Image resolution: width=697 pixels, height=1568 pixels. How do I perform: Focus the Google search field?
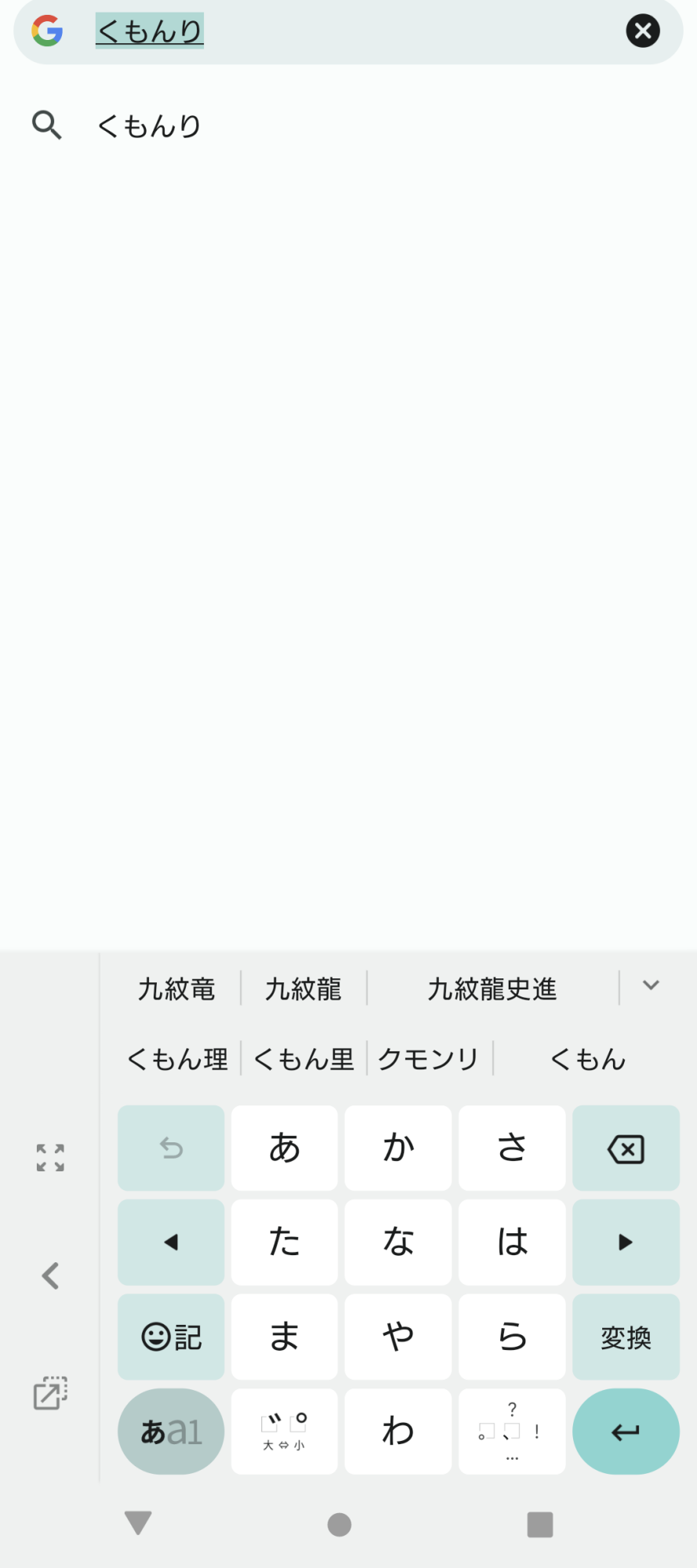coord(353,31)
